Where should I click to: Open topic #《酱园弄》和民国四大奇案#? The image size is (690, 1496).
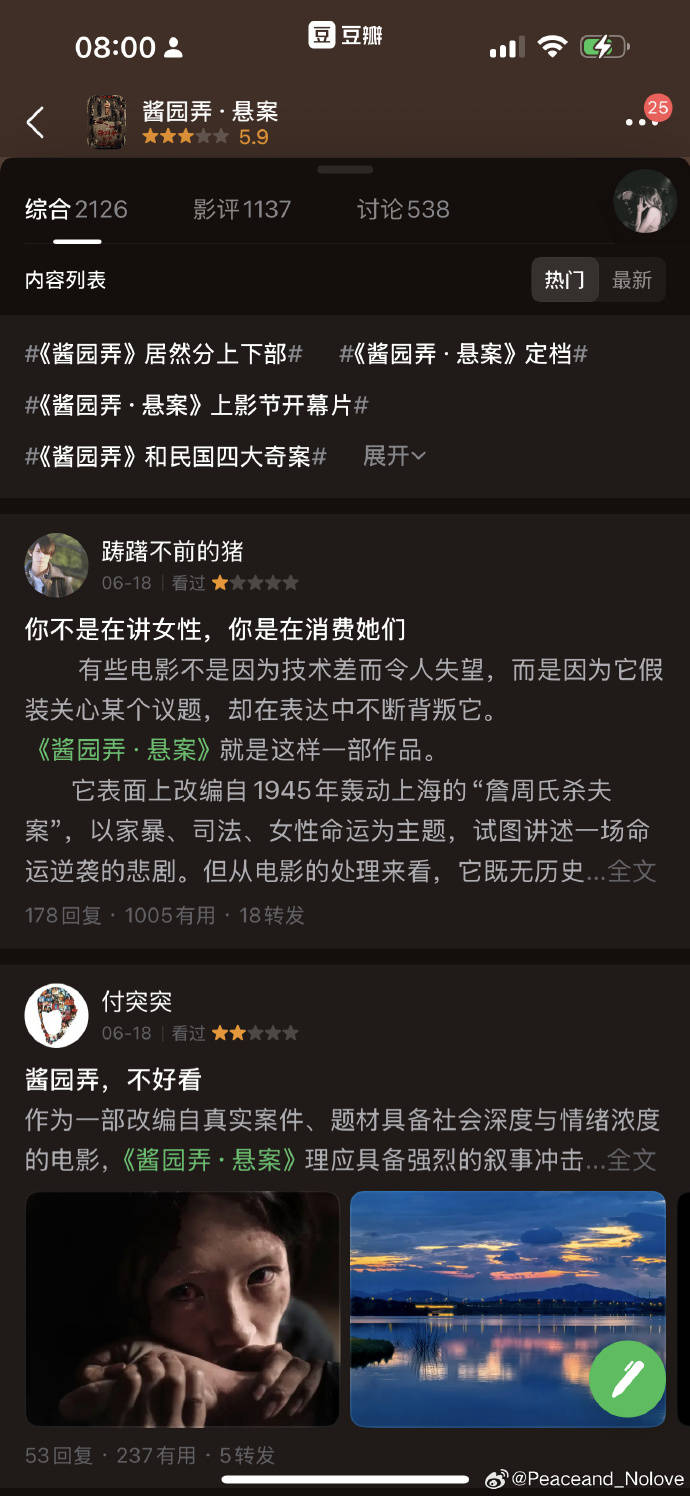point(175,456)
